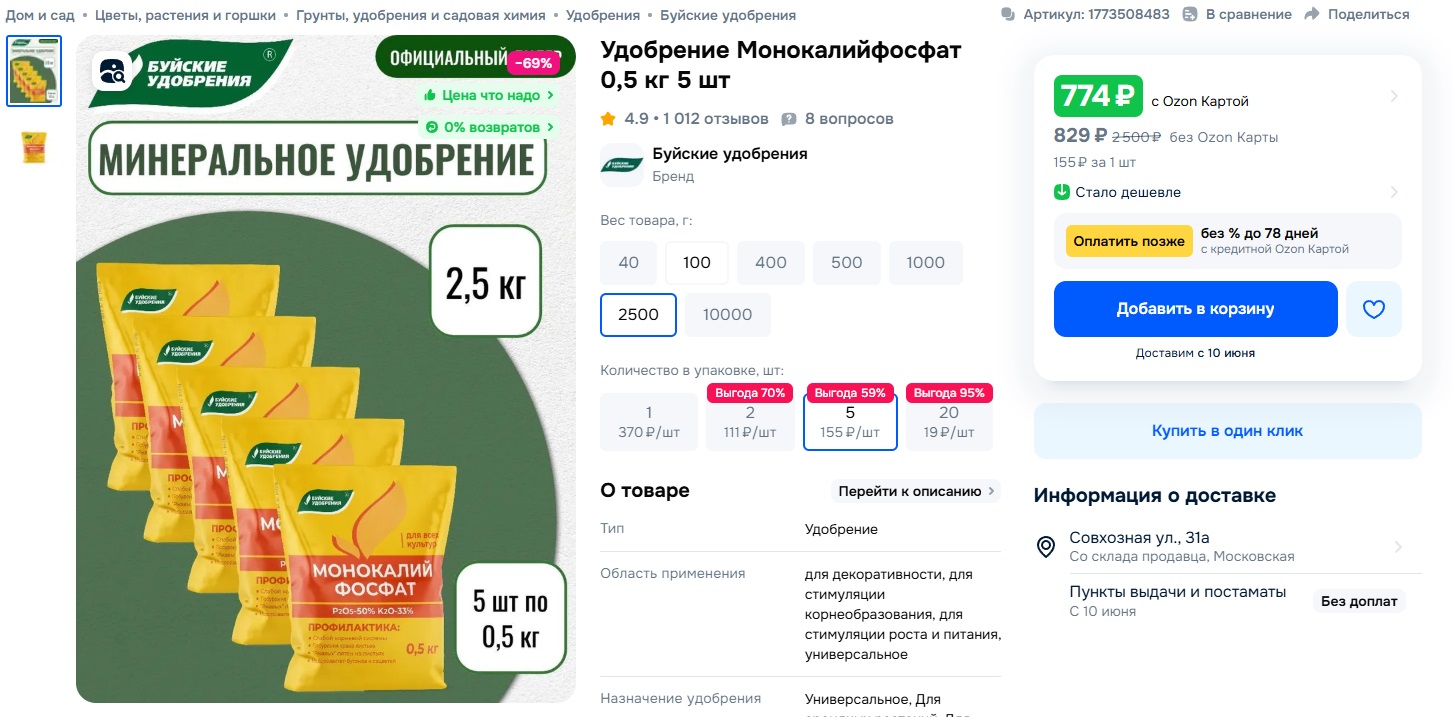This screenshot has width=1453, height=717.
Task: Buy in one click
Action: [1227, 431]
